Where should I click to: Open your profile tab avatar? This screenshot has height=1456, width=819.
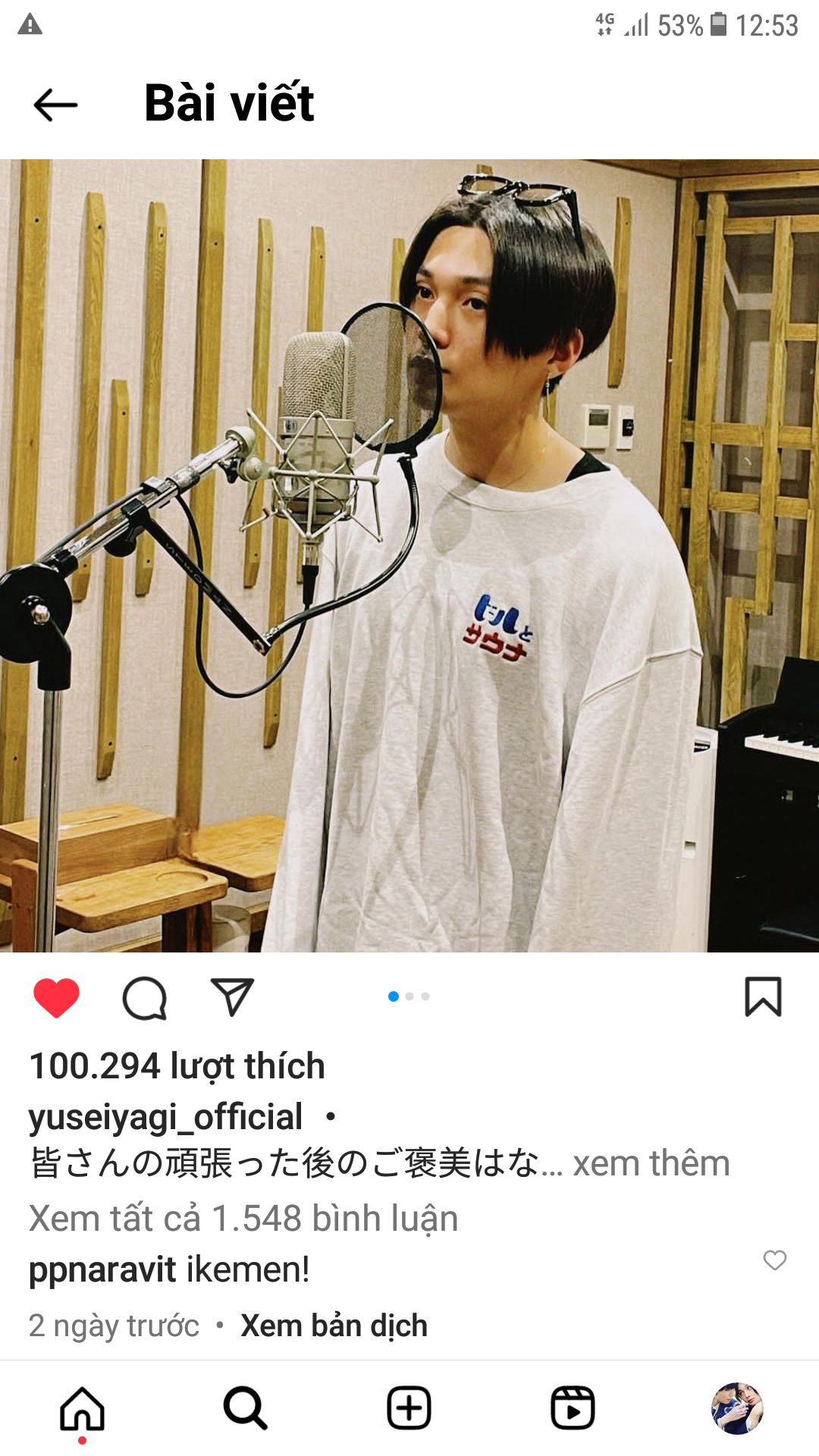coord(736,1409)
